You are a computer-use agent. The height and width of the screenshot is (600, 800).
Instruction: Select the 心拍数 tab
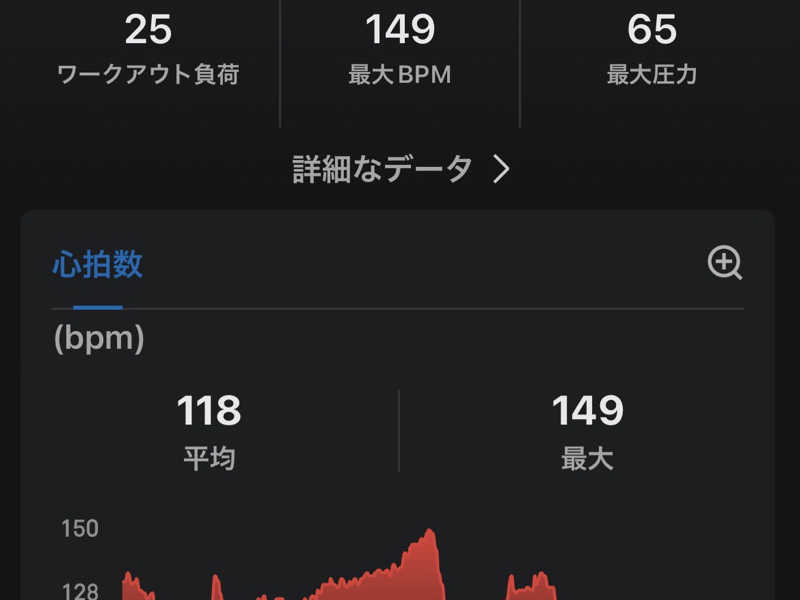98,265
